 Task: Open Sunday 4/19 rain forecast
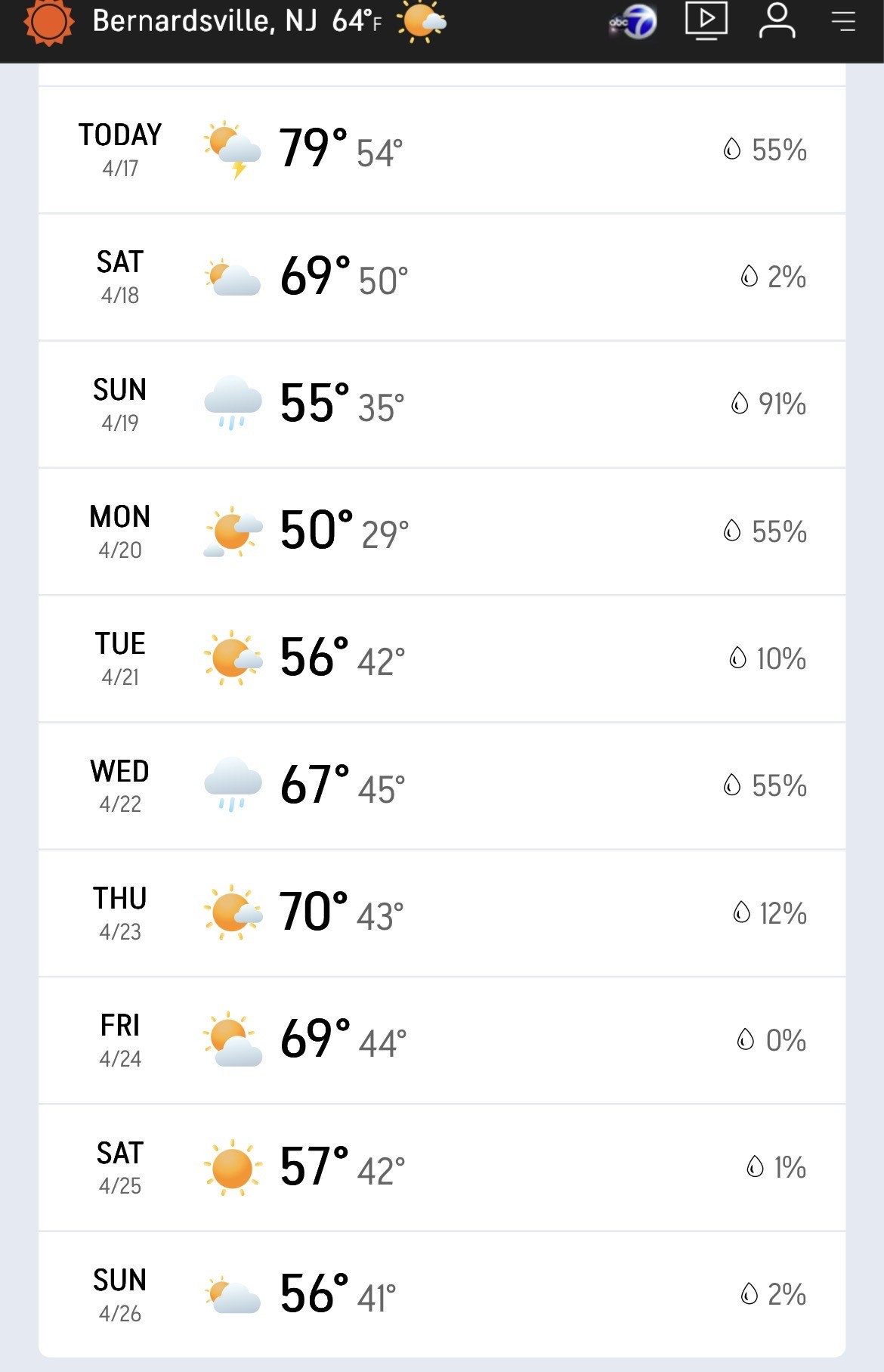pyautogui.click(x=442, y=404)
